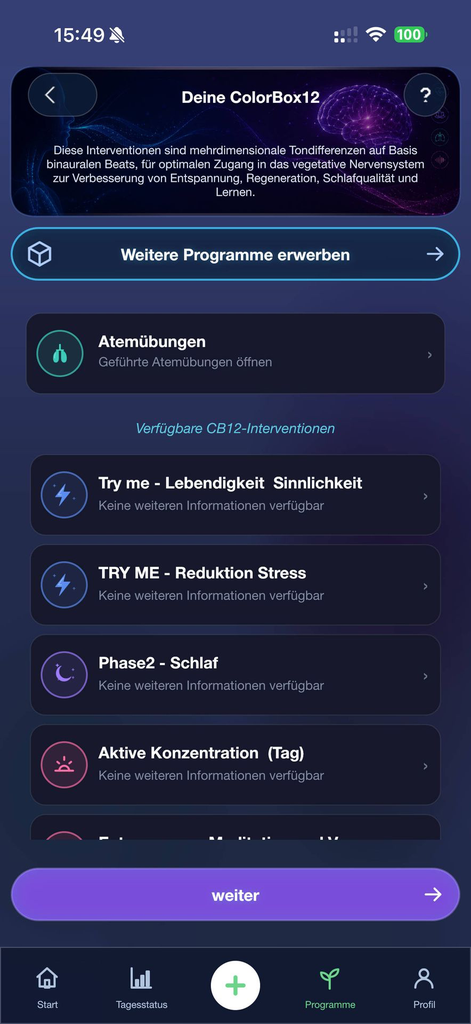Viewport: 471px width, 1024px height.
Task: Choose Aktive Konzentration (Tag)
Action: pyautogui.click(x=235, y=764)
